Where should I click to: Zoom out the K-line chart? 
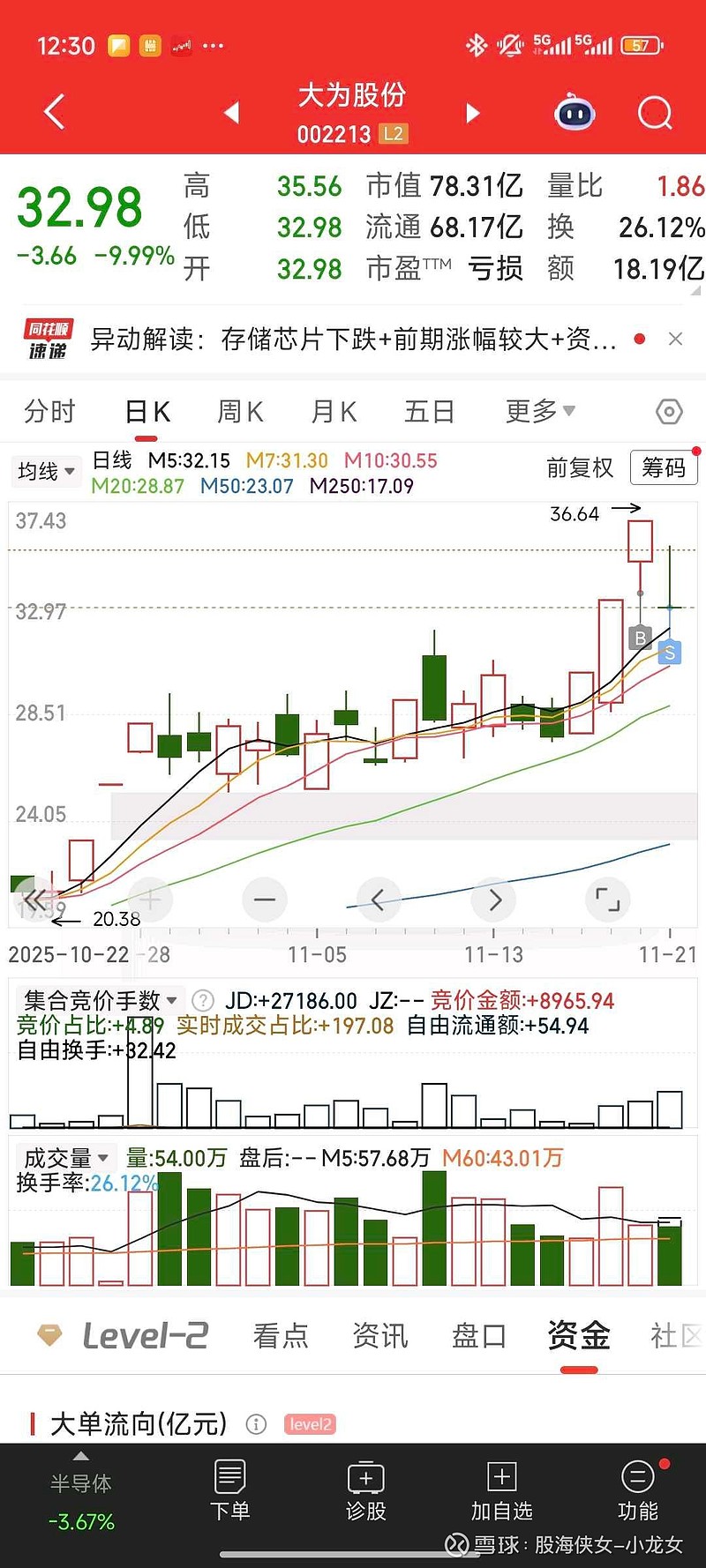(x=264, y=900)
